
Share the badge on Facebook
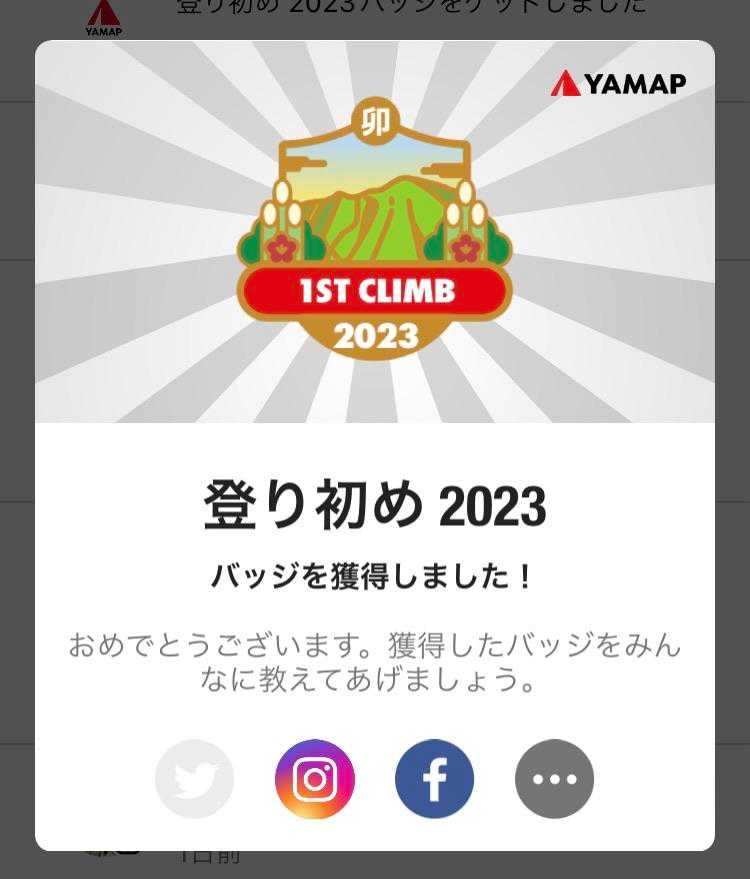pos(434,779)
